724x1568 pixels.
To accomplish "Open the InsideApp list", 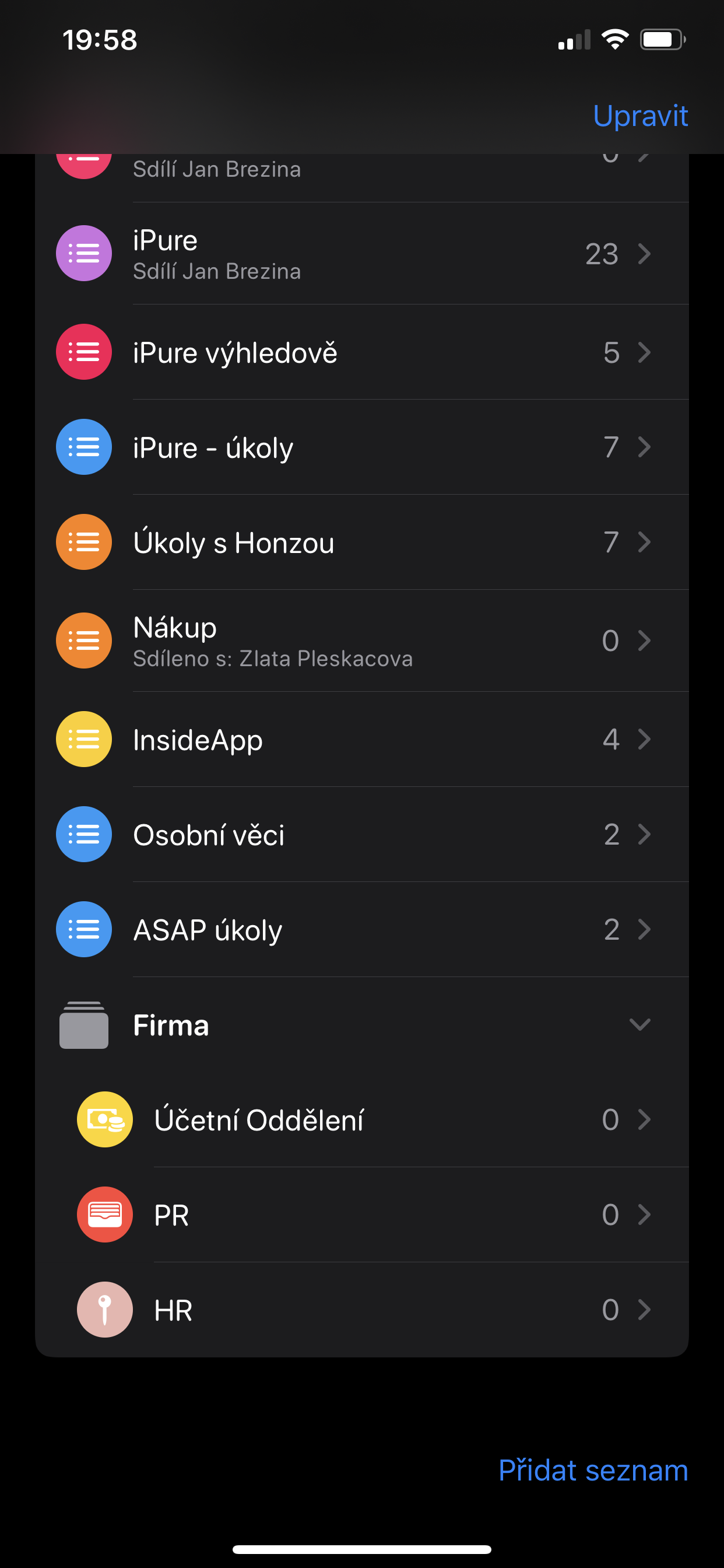I will (361, 740).
